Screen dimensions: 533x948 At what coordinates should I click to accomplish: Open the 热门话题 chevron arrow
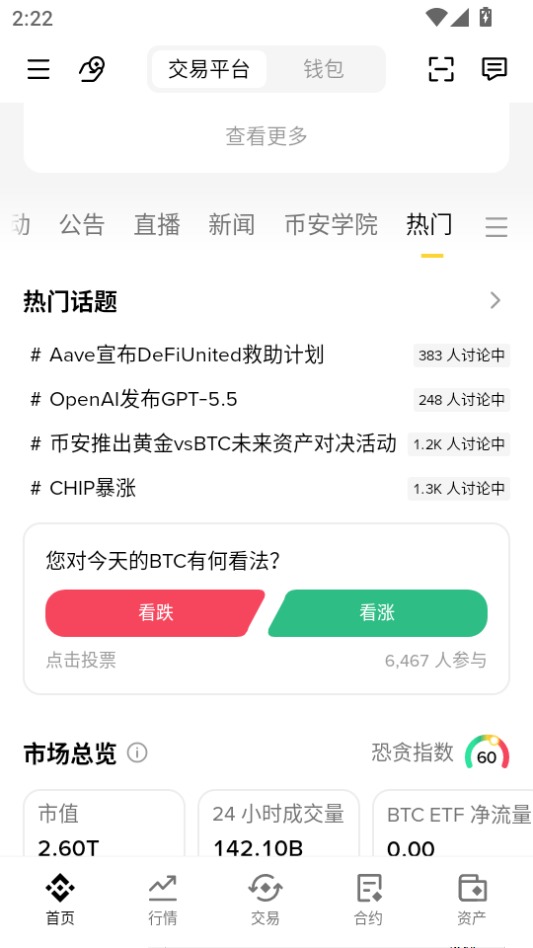click(496, 300)
